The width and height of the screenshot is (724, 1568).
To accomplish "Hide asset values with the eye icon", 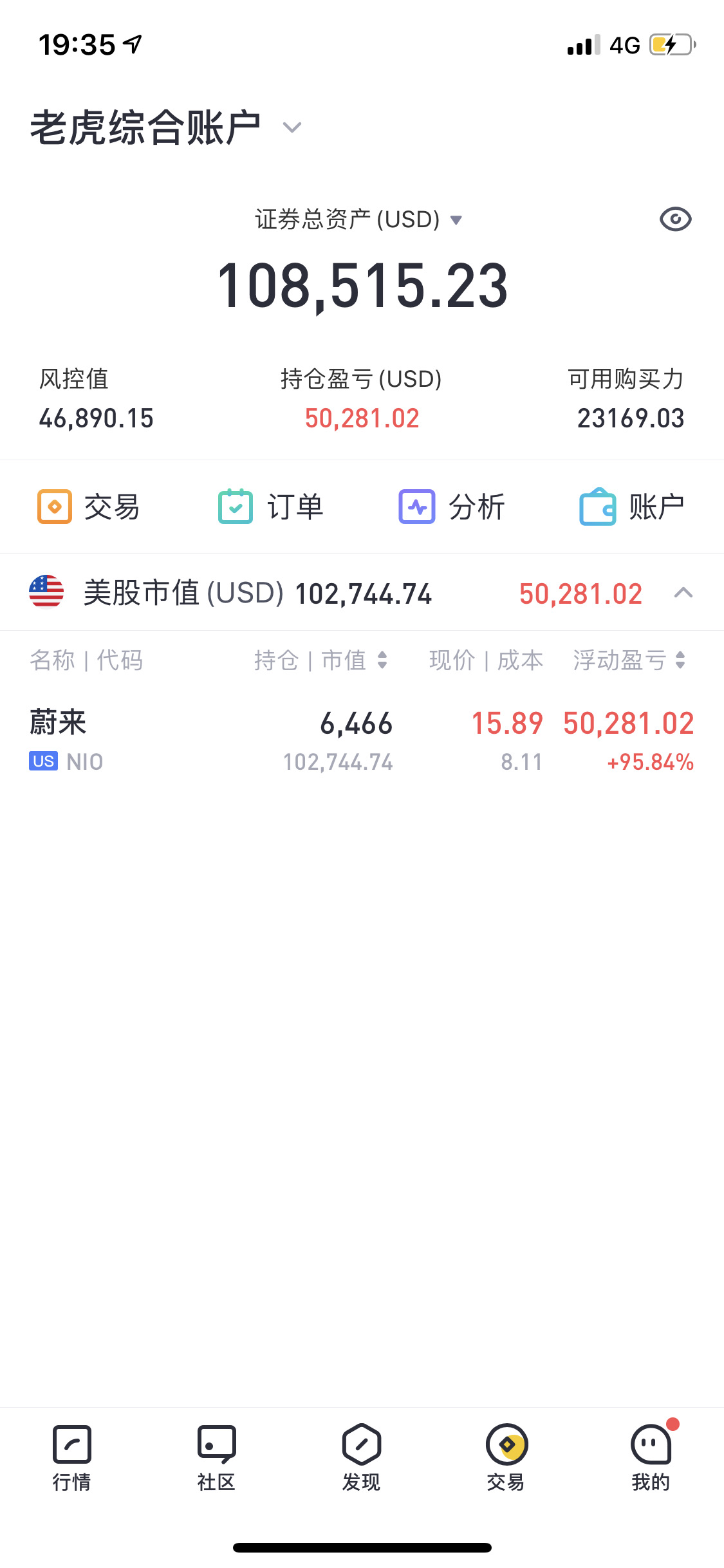I will [675, 219].
